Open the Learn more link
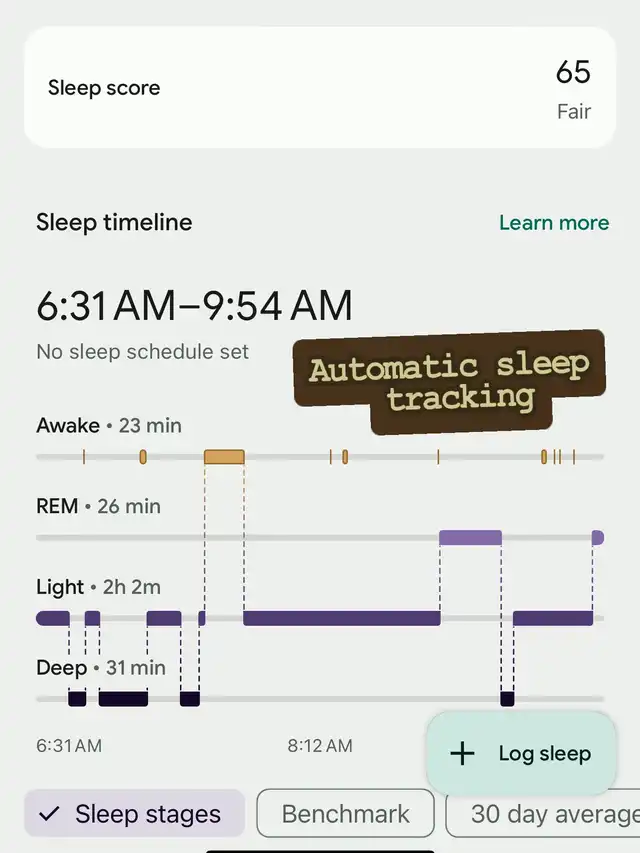 pyautogui.click(x=553, y=223)
